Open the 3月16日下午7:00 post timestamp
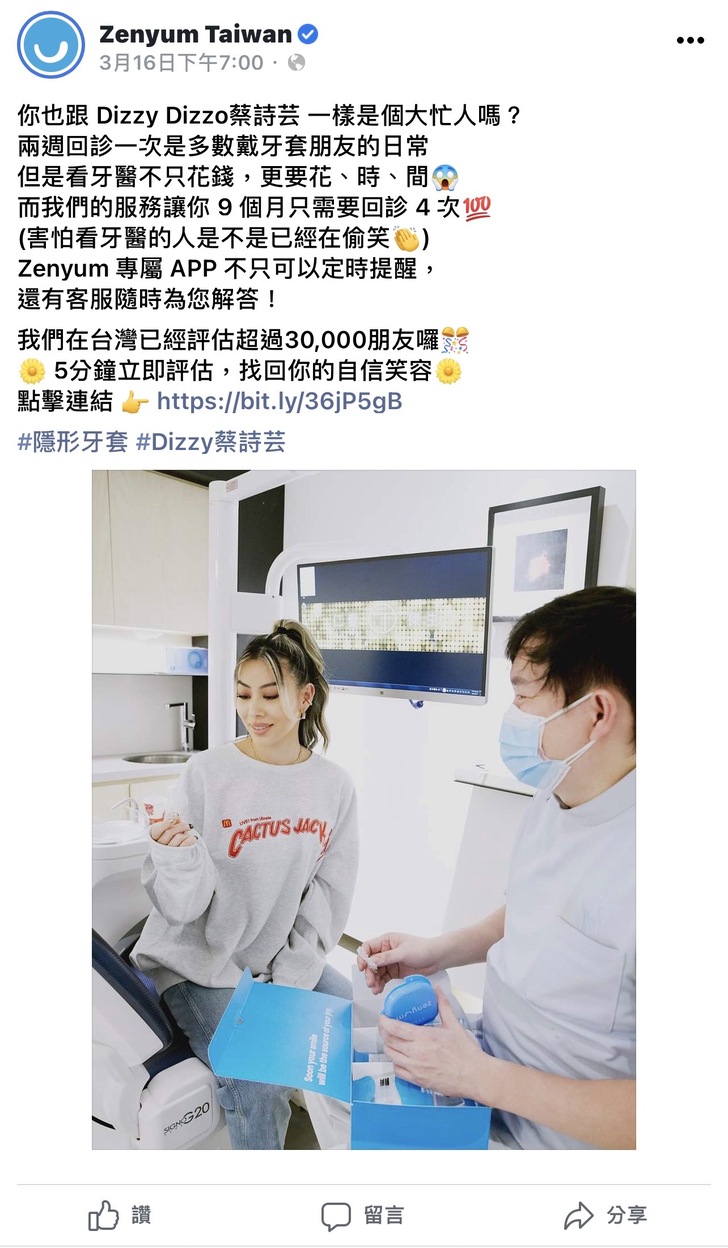Viewport: 728px width, 1248px height. click(x=181, y=63)
